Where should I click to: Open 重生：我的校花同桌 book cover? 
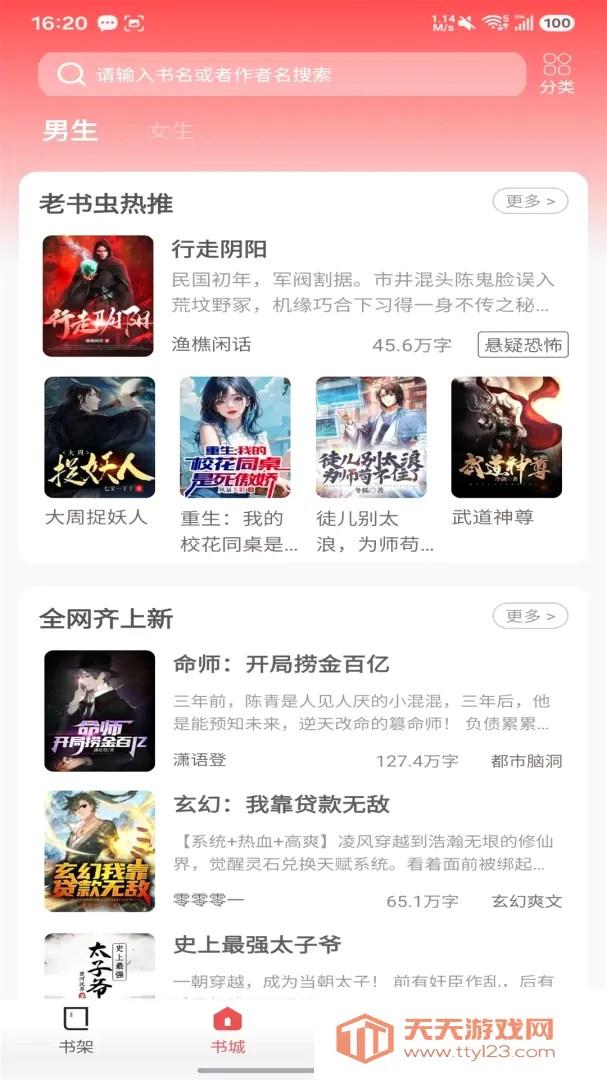tap(235, 437)
